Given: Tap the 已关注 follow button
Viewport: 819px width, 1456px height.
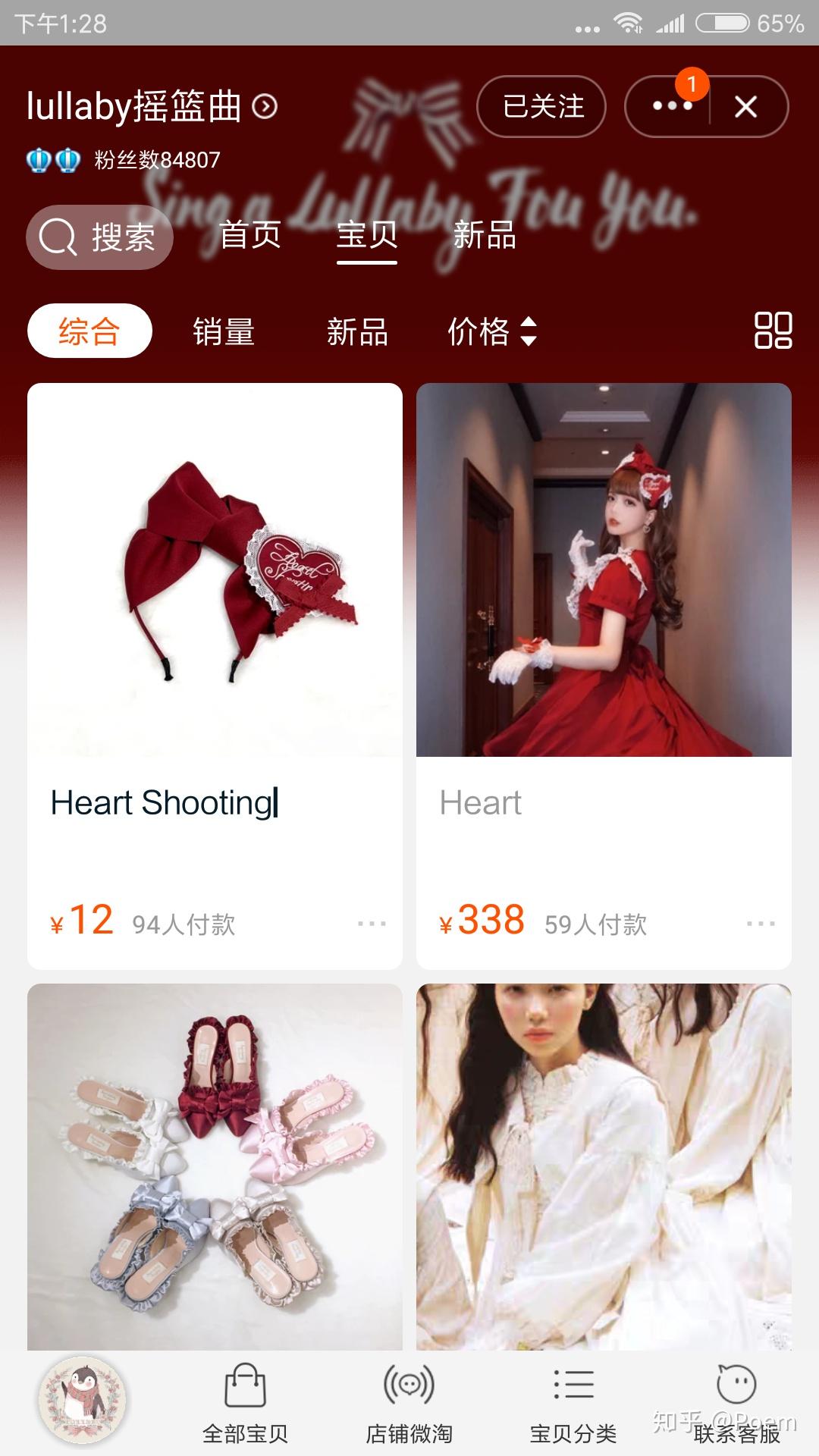Looking at the screenshot, I should coord(541,107).
